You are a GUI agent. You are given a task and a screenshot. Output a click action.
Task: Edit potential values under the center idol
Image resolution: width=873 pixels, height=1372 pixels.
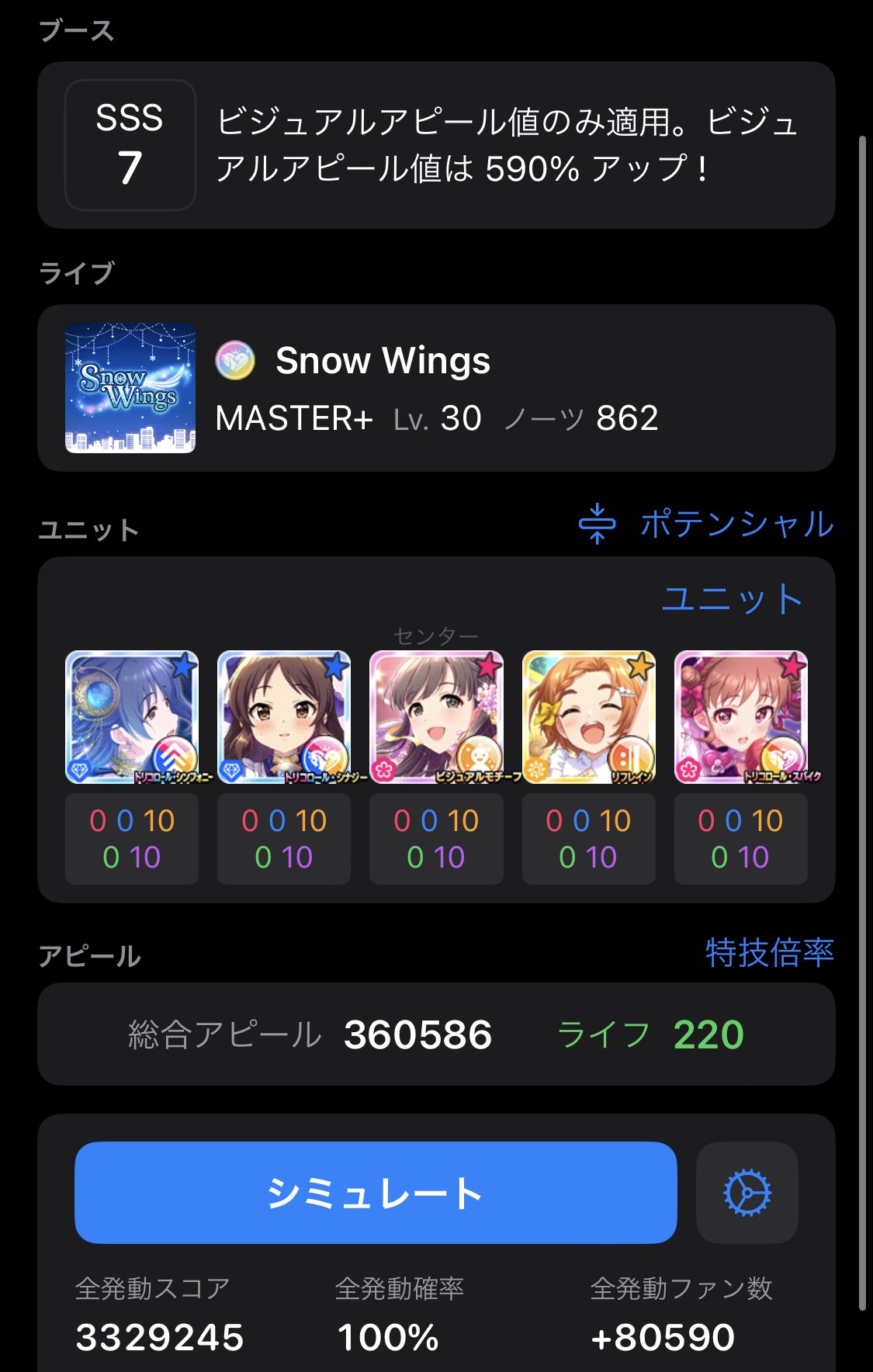point(436,839)
